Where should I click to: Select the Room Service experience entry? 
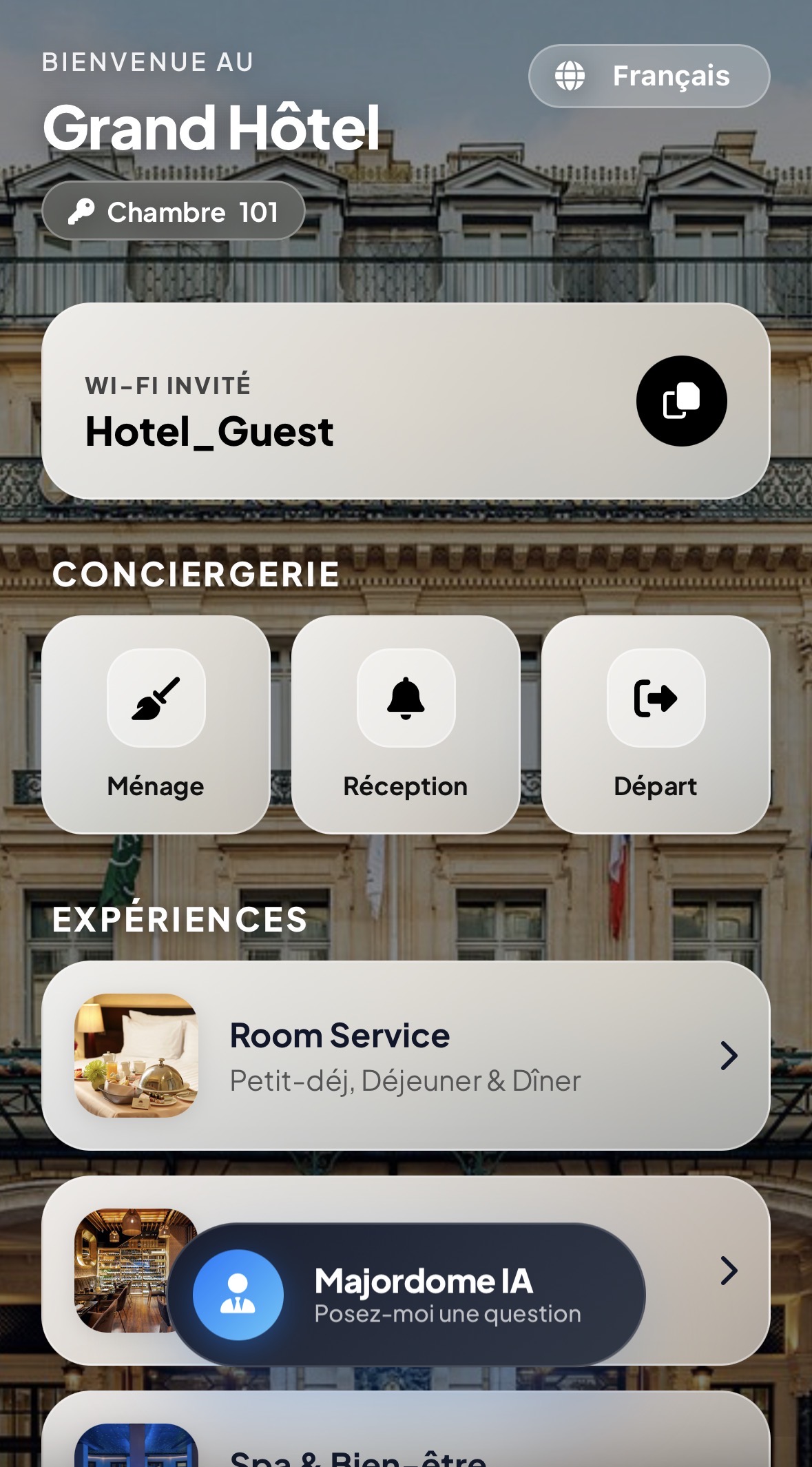coord(406,1058)
